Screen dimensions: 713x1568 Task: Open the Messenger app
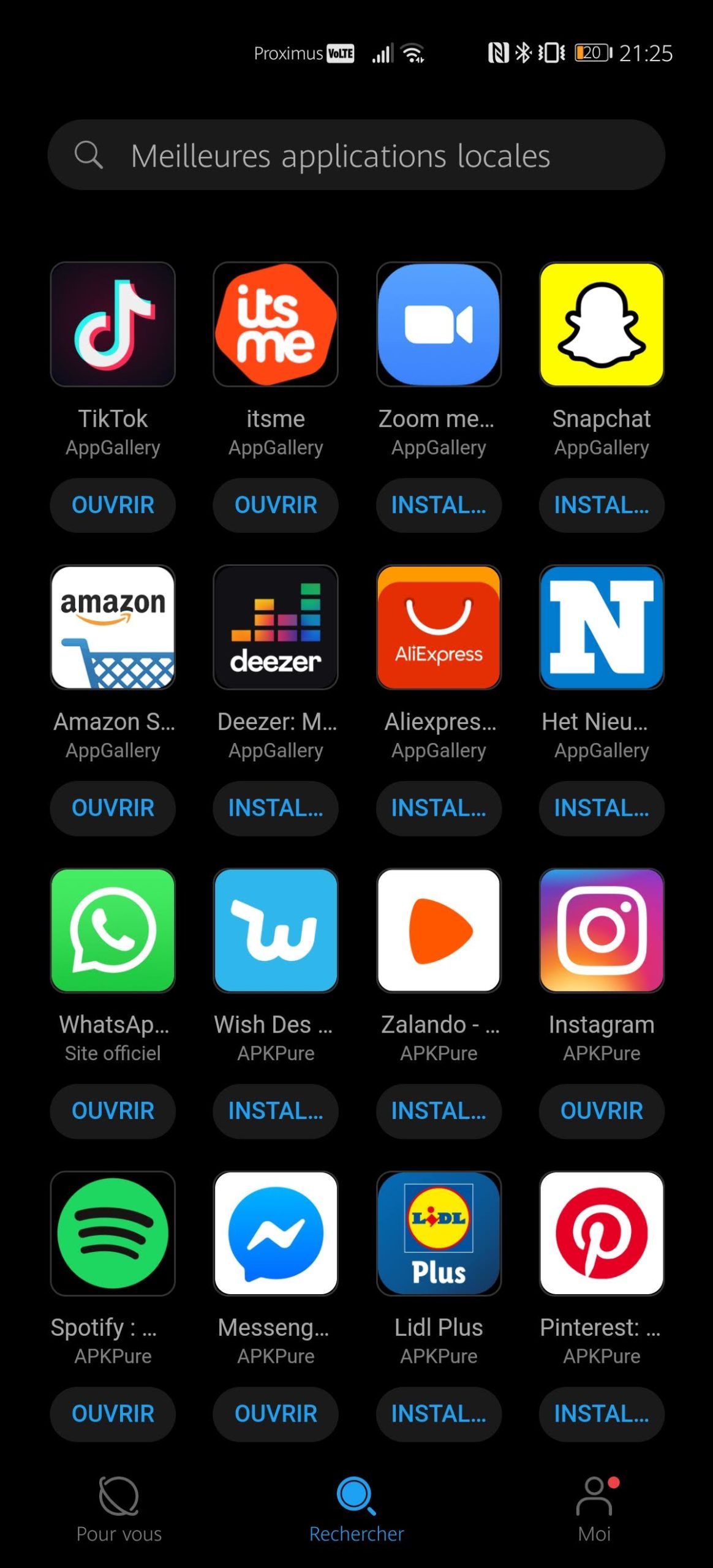276,1414
